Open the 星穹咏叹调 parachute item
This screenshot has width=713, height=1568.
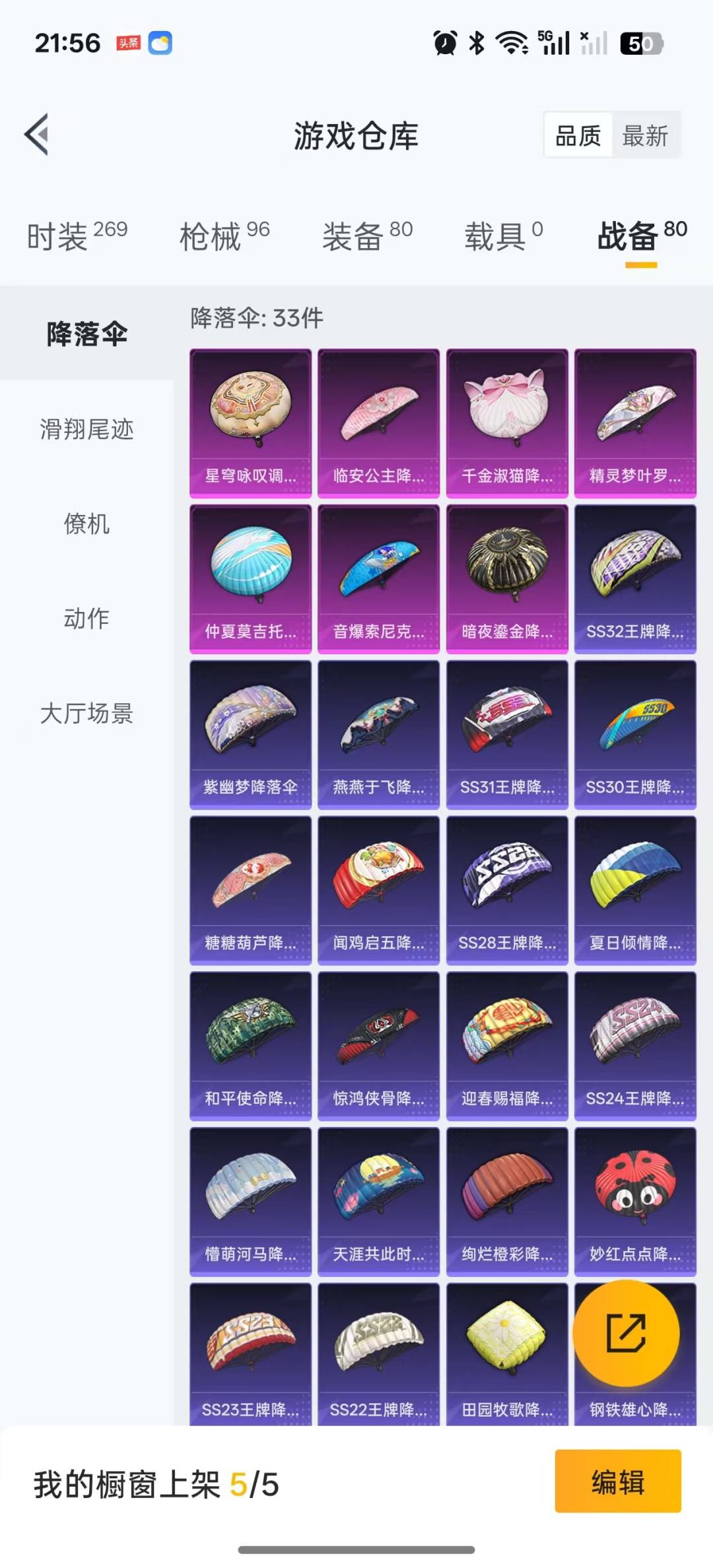click(250, 423)
